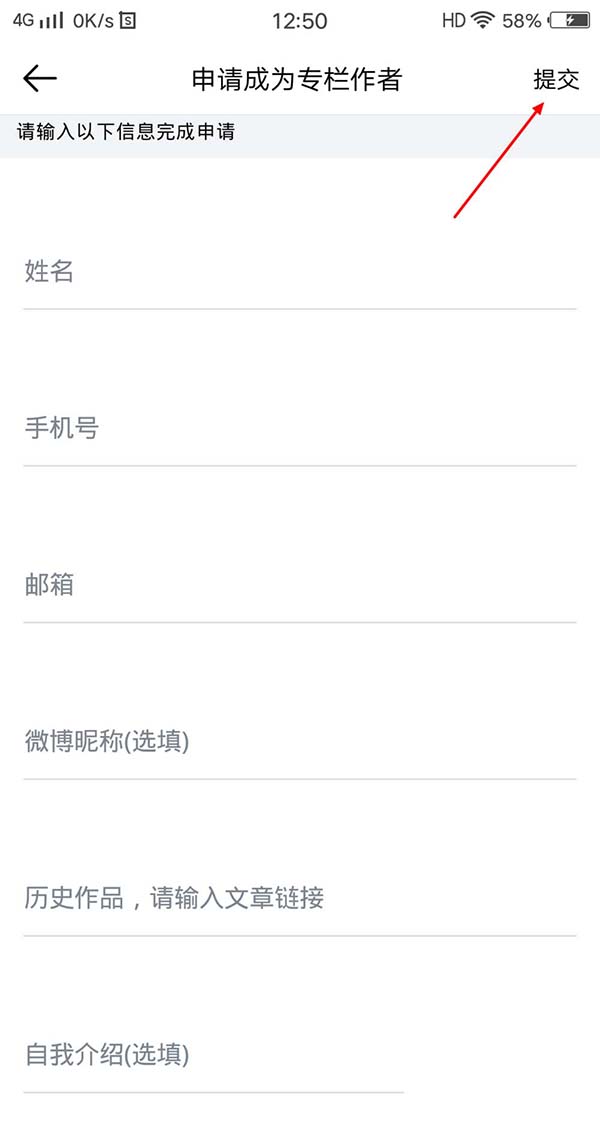The width and height of the screenshot is (600, 1130).
Task: Enter the 微博昵称 optional field
Action: click(300, 742)
